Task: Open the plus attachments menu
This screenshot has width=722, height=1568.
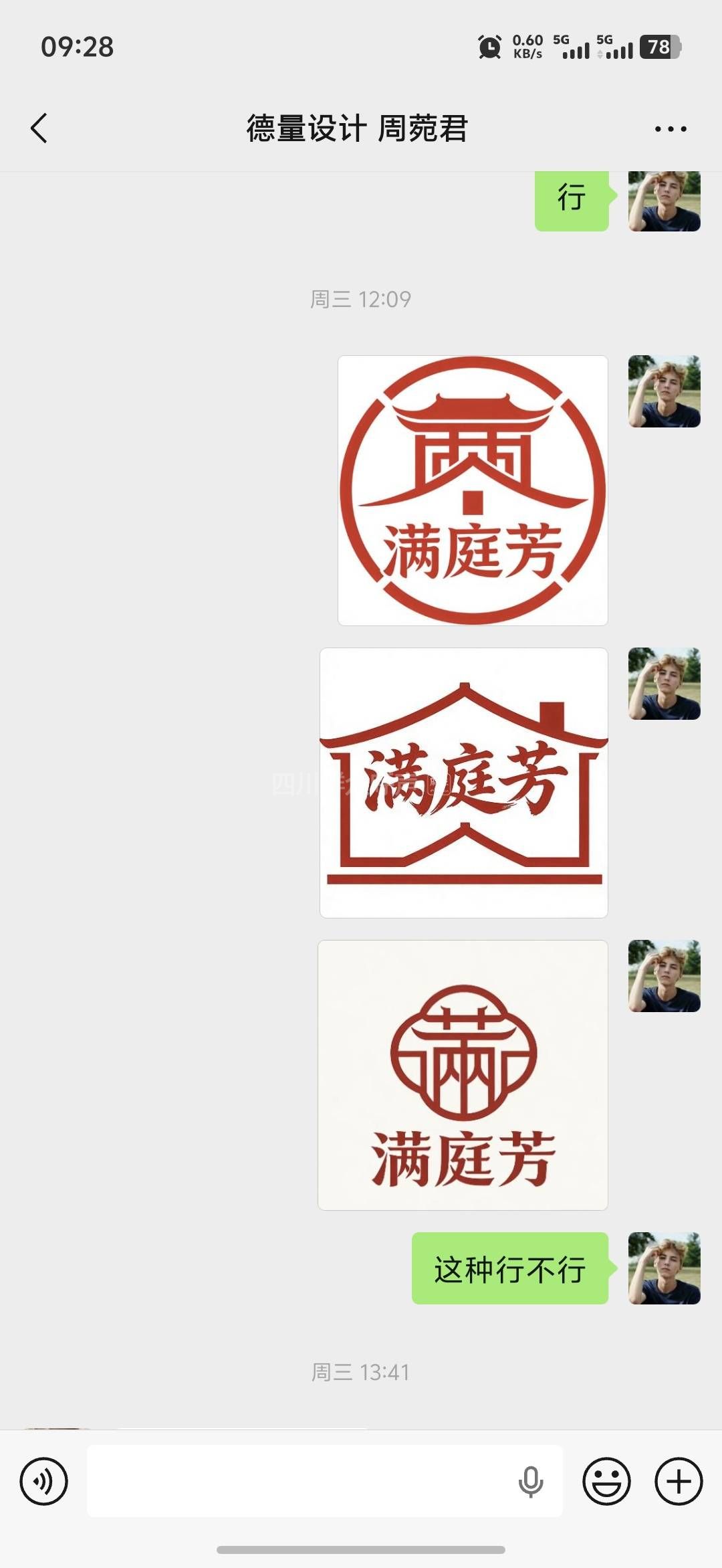Action: pos(679,1481)
